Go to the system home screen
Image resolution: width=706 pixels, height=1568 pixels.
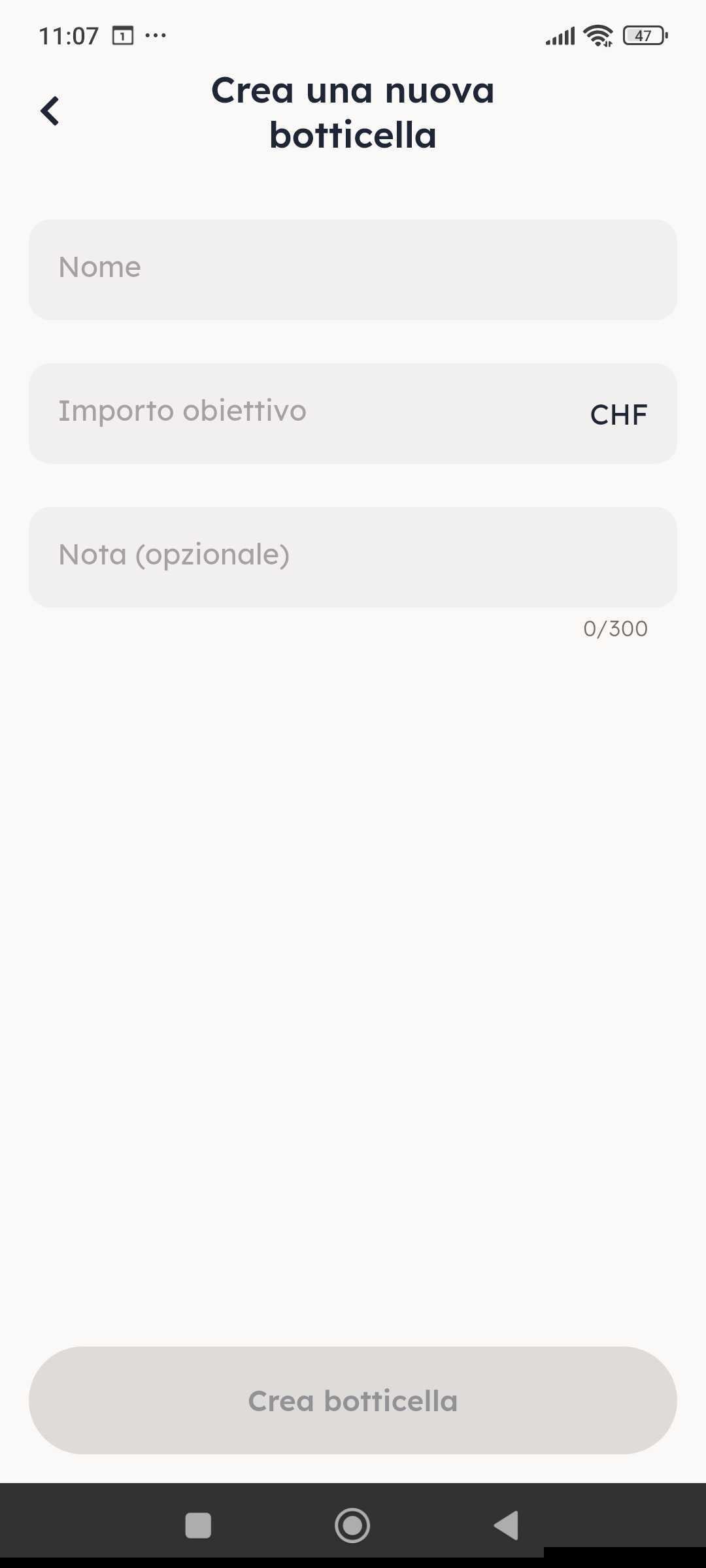[x=352, y=1526]
